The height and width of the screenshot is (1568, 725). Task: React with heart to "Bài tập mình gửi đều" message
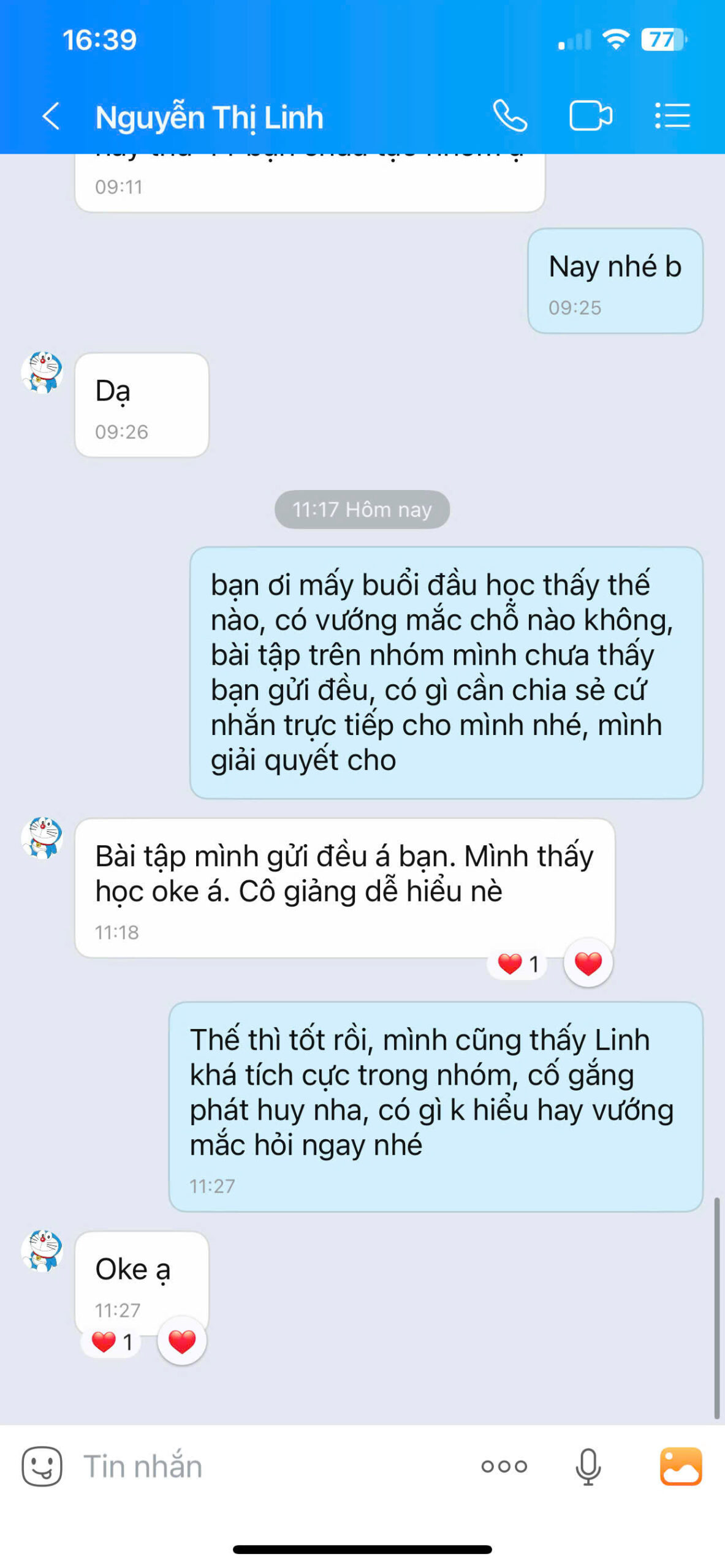(587, 963)
